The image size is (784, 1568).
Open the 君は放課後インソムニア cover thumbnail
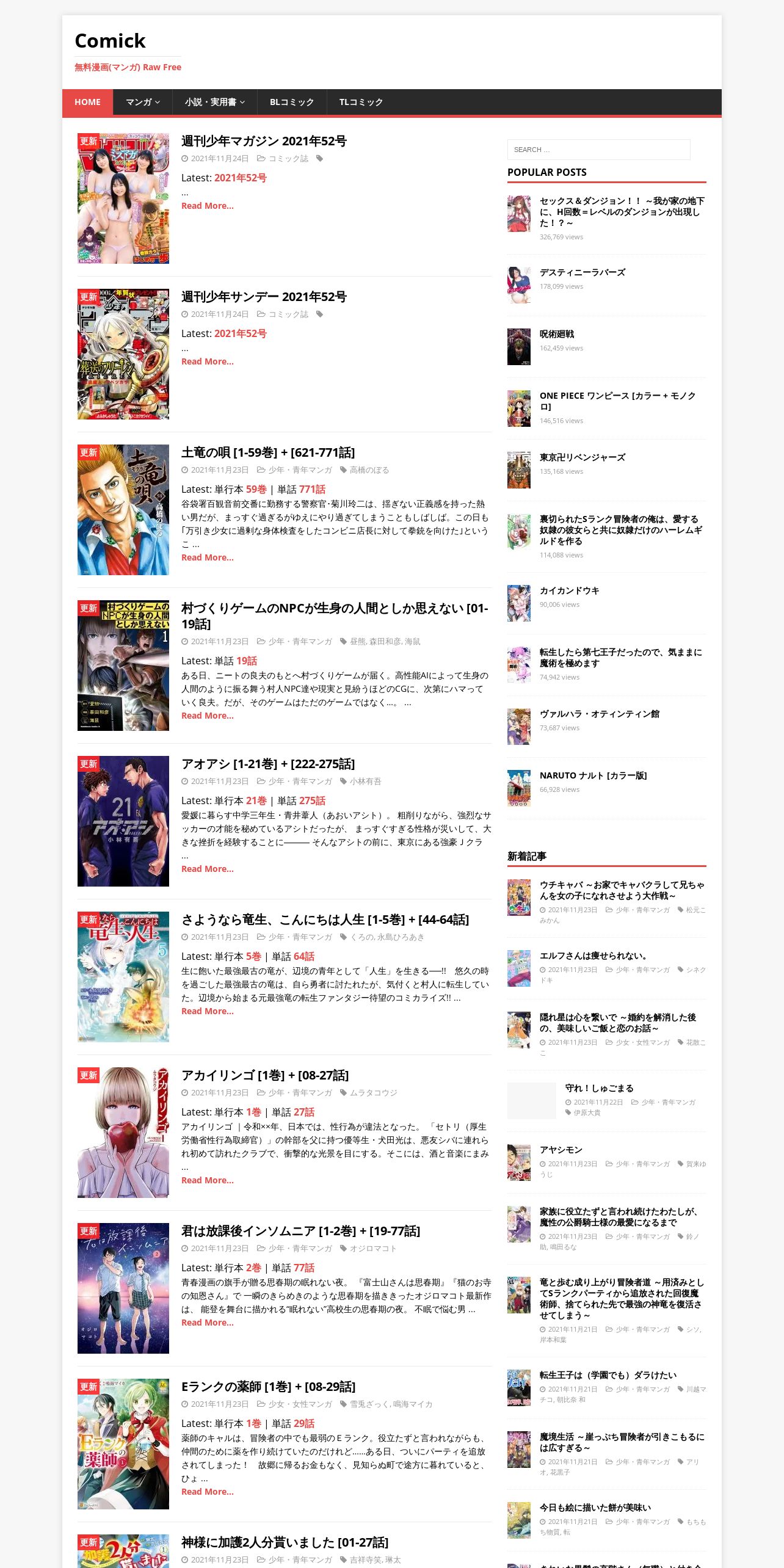click(123, 1288)
